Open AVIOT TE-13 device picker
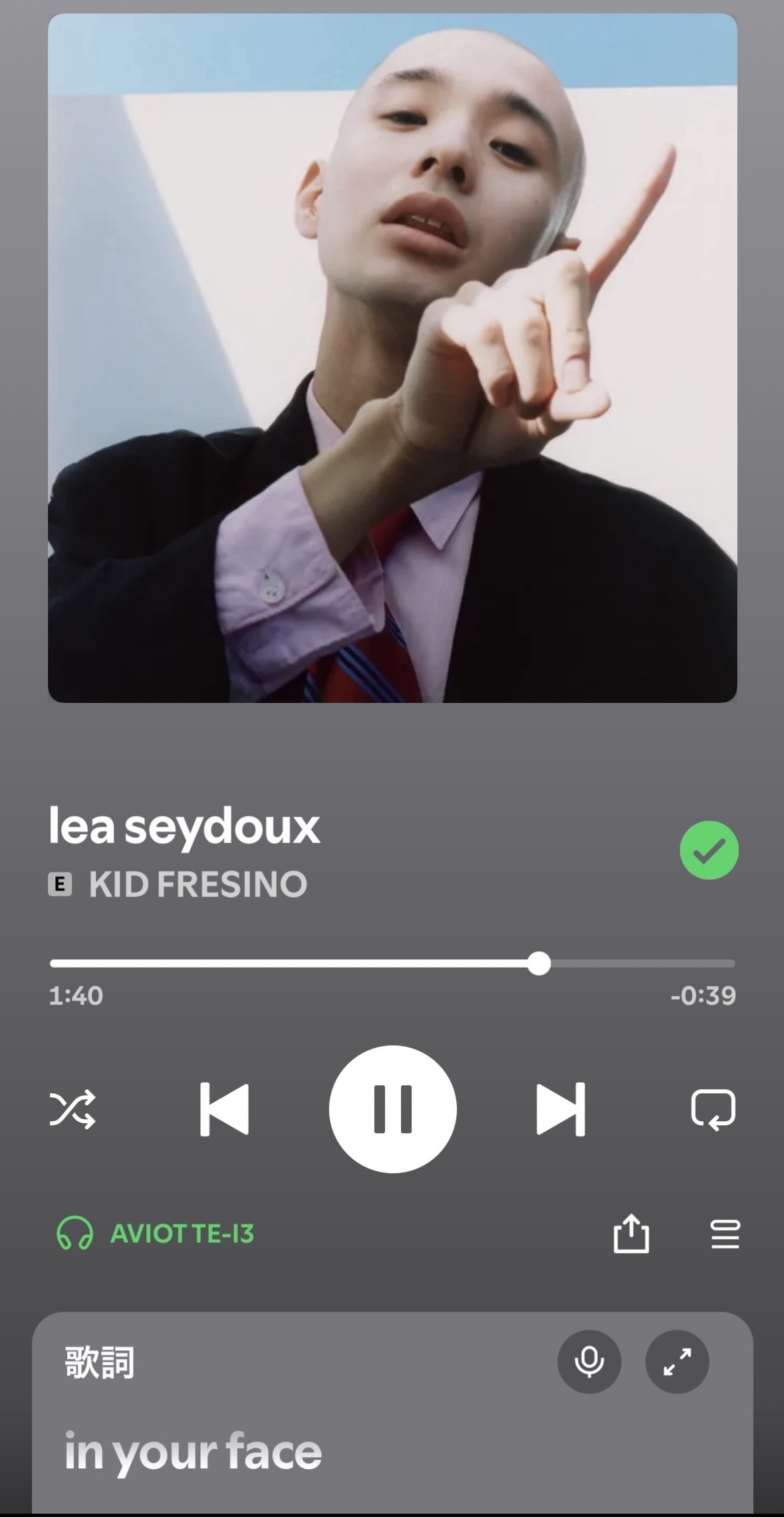784x1517 pixels. [156, 1234]
